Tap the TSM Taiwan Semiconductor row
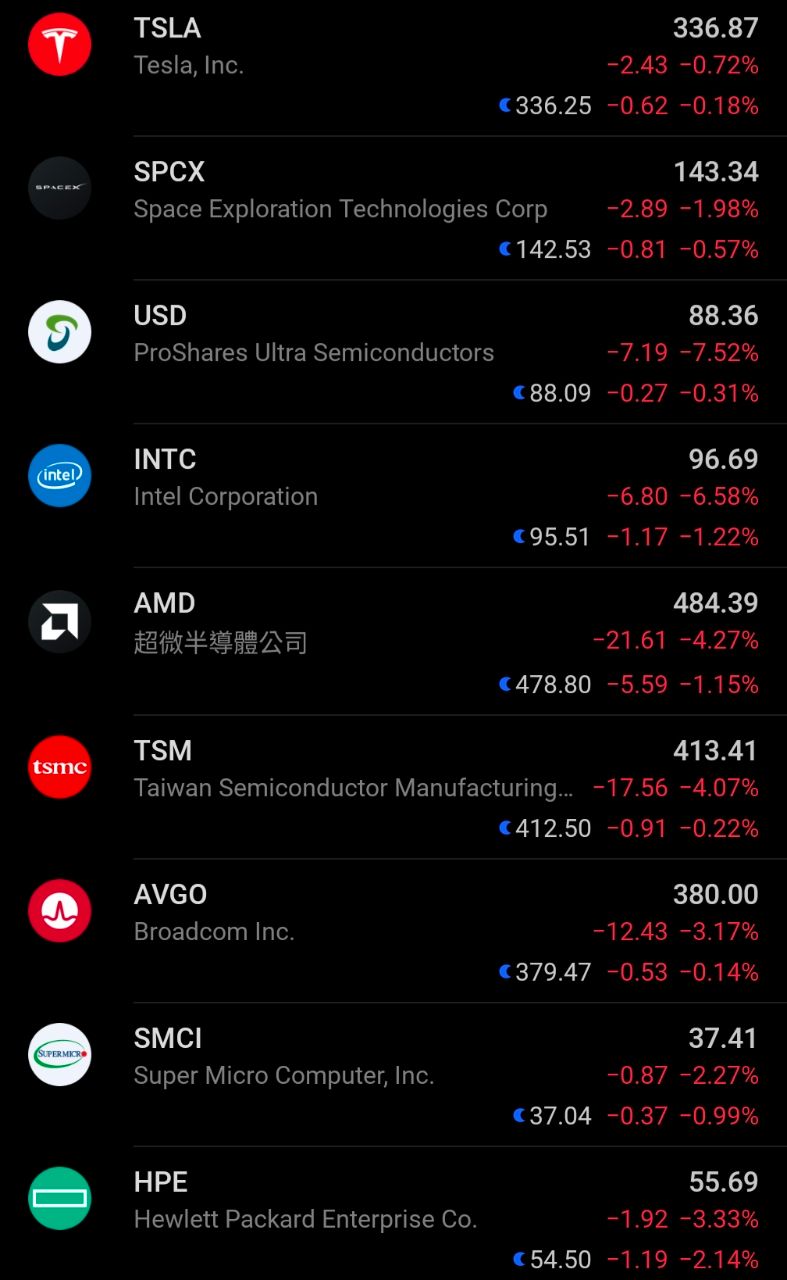787x1280 pixels. click(x=393, y=787)
